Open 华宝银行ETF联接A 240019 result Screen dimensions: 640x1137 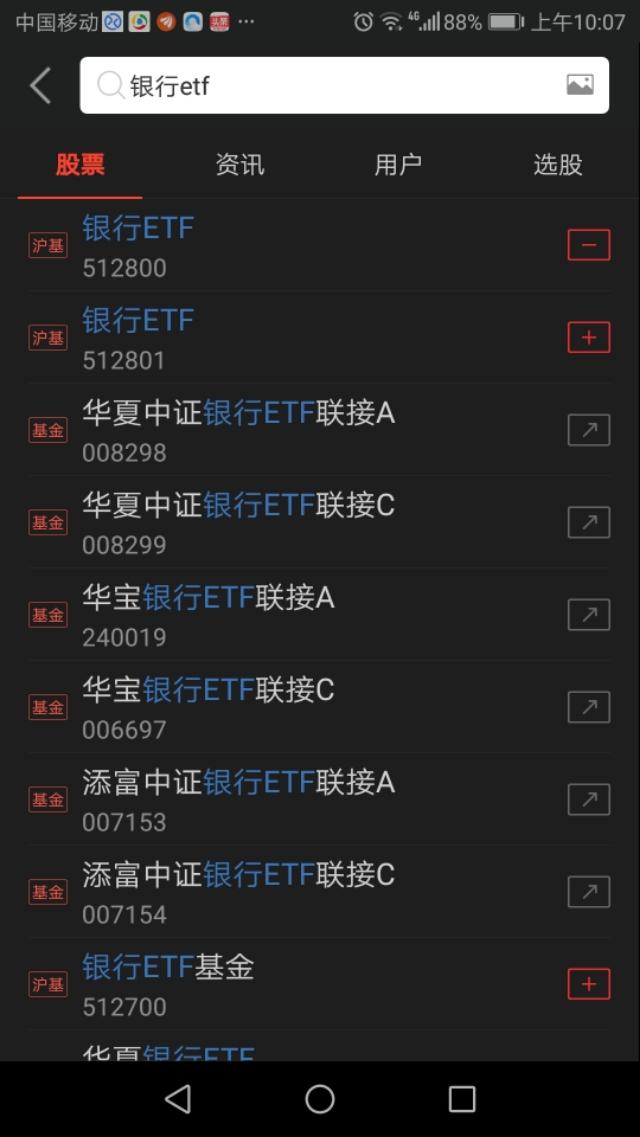click(319, 615)
